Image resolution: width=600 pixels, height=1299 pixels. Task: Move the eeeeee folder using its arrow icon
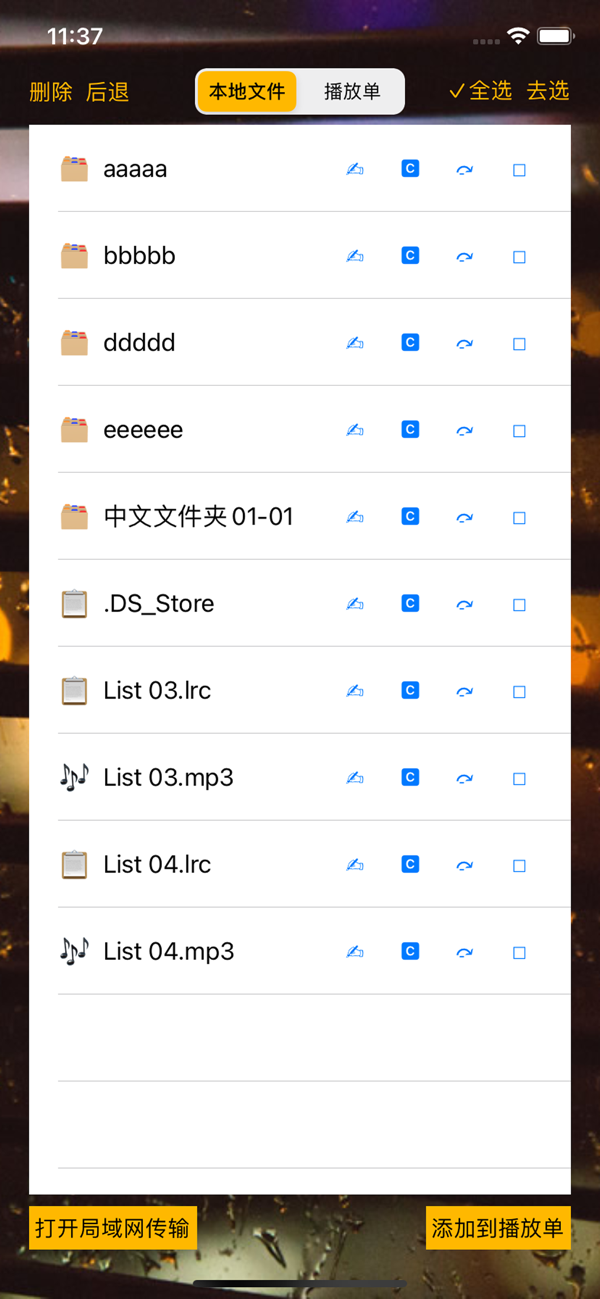pos(464,431)
